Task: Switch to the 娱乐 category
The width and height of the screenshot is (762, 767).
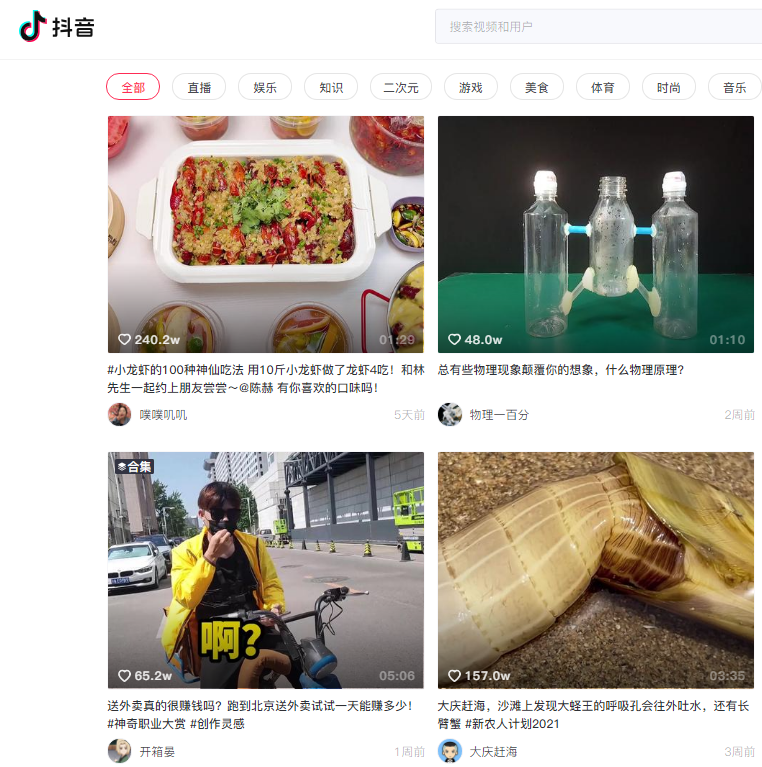Action: tap(265, 88)
